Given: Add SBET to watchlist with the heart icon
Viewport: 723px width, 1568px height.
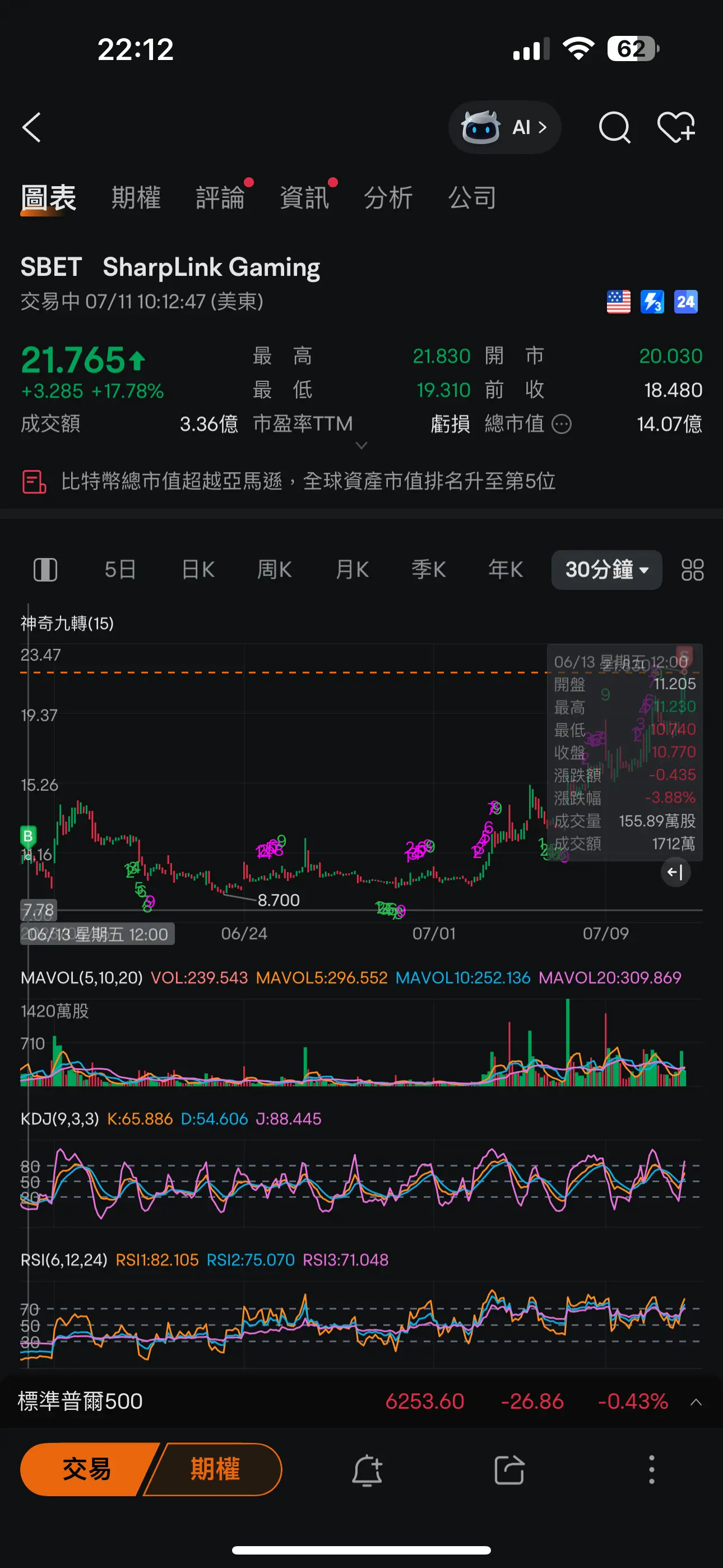Looking at the screenshot, I should click(676, 127).
